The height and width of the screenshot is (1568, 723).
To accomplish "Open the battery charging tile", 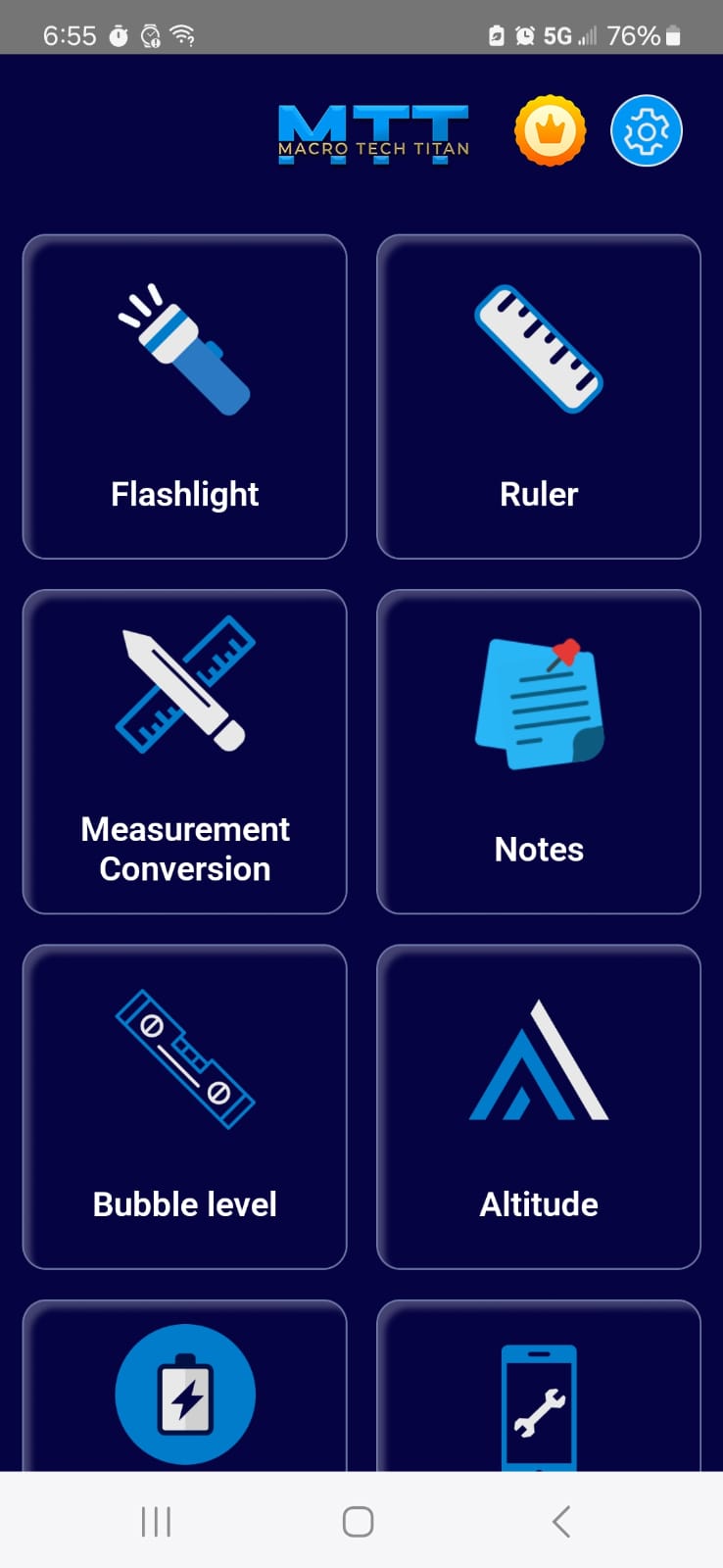I will click(x=184, y=1386).
